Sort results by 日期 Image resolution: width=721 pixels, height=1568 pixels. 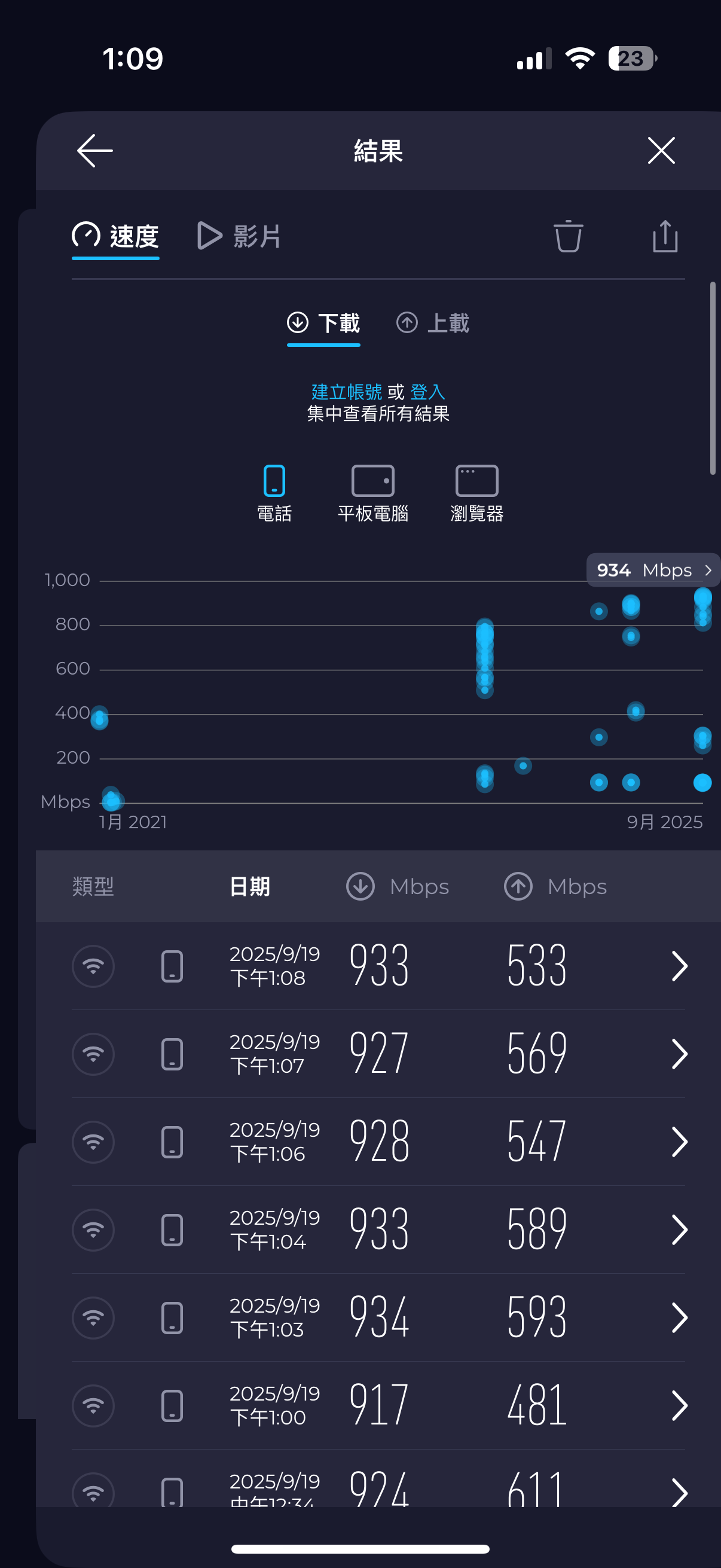pyautogui.click(x=249, y=886)
